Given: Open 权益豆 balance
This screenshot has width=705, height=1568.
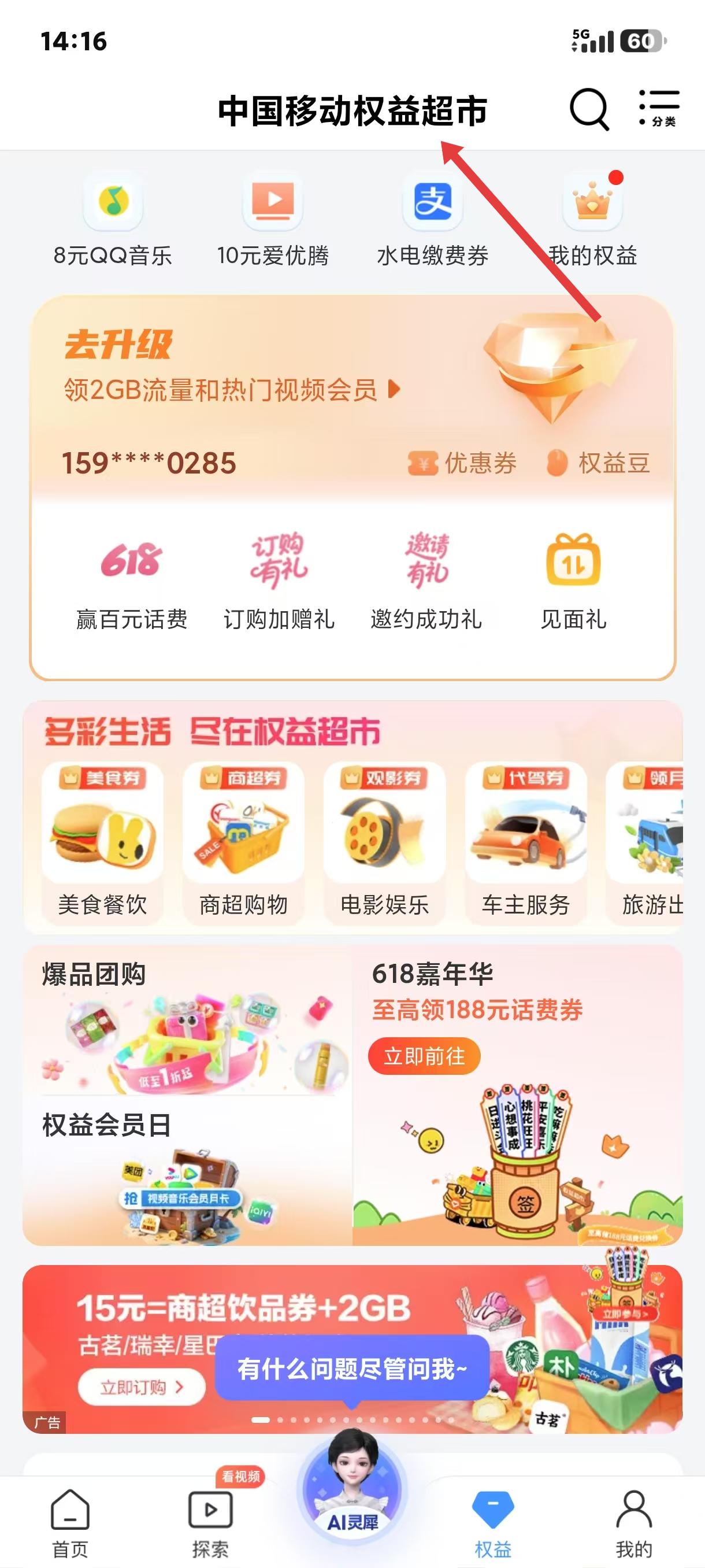Looking at the screenshot, I should click(598, 463).
